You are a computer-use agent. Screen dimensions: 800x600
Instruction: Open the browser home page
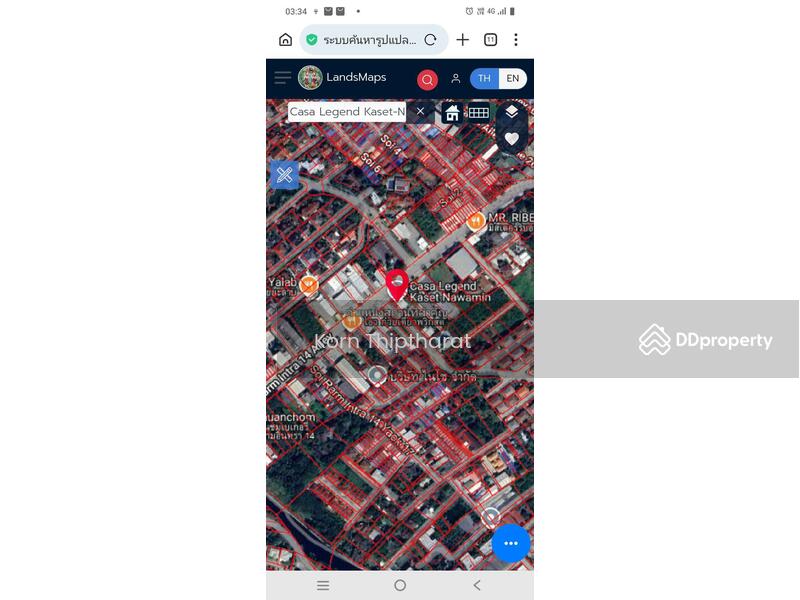(x=285, y=40)
